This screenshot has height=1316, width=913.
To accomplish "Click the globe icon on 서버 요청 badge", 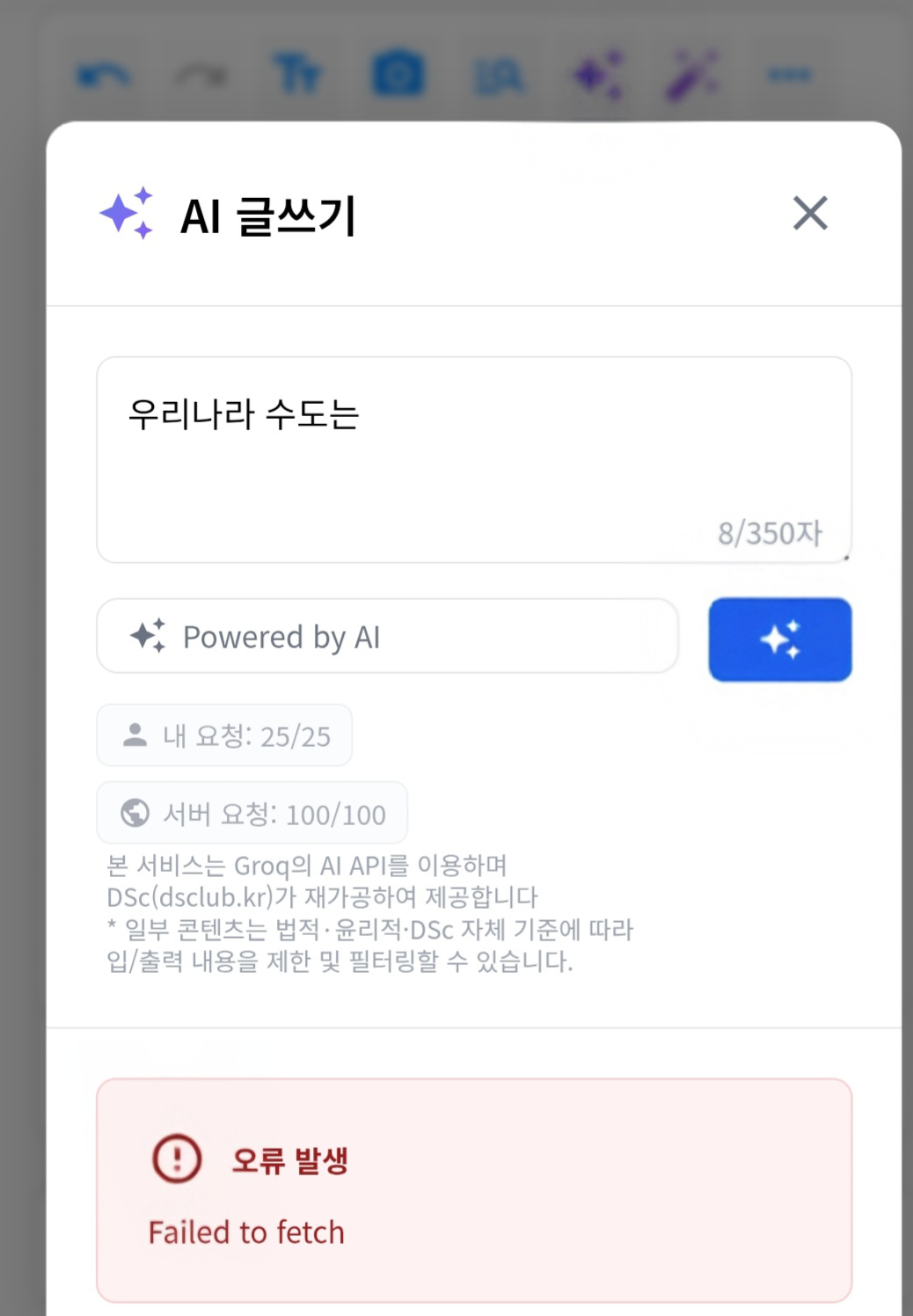I will [136, 813].
